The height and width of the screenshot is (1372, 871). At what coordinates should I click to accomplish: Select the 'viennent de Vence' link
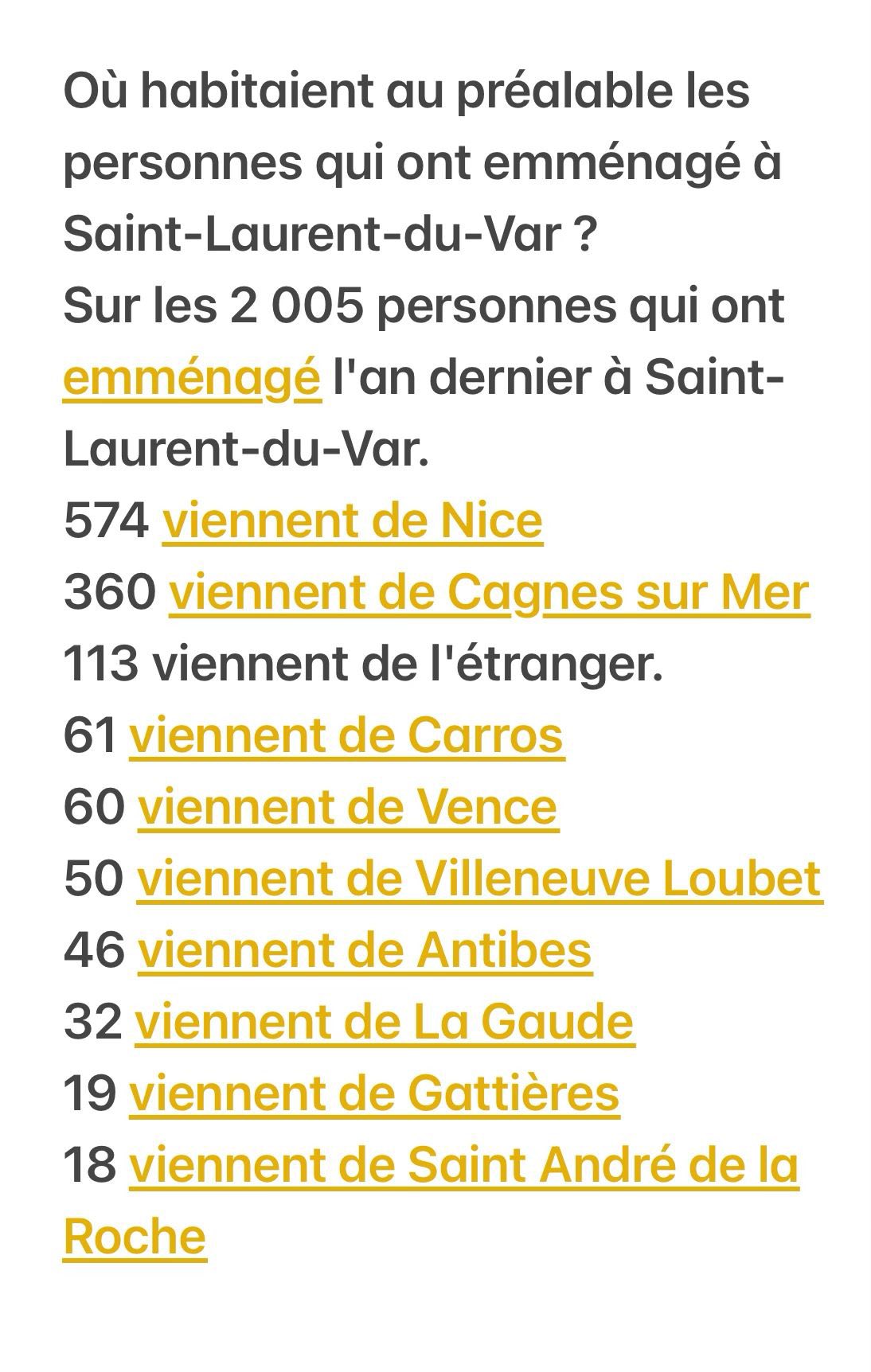click(347, 808)
